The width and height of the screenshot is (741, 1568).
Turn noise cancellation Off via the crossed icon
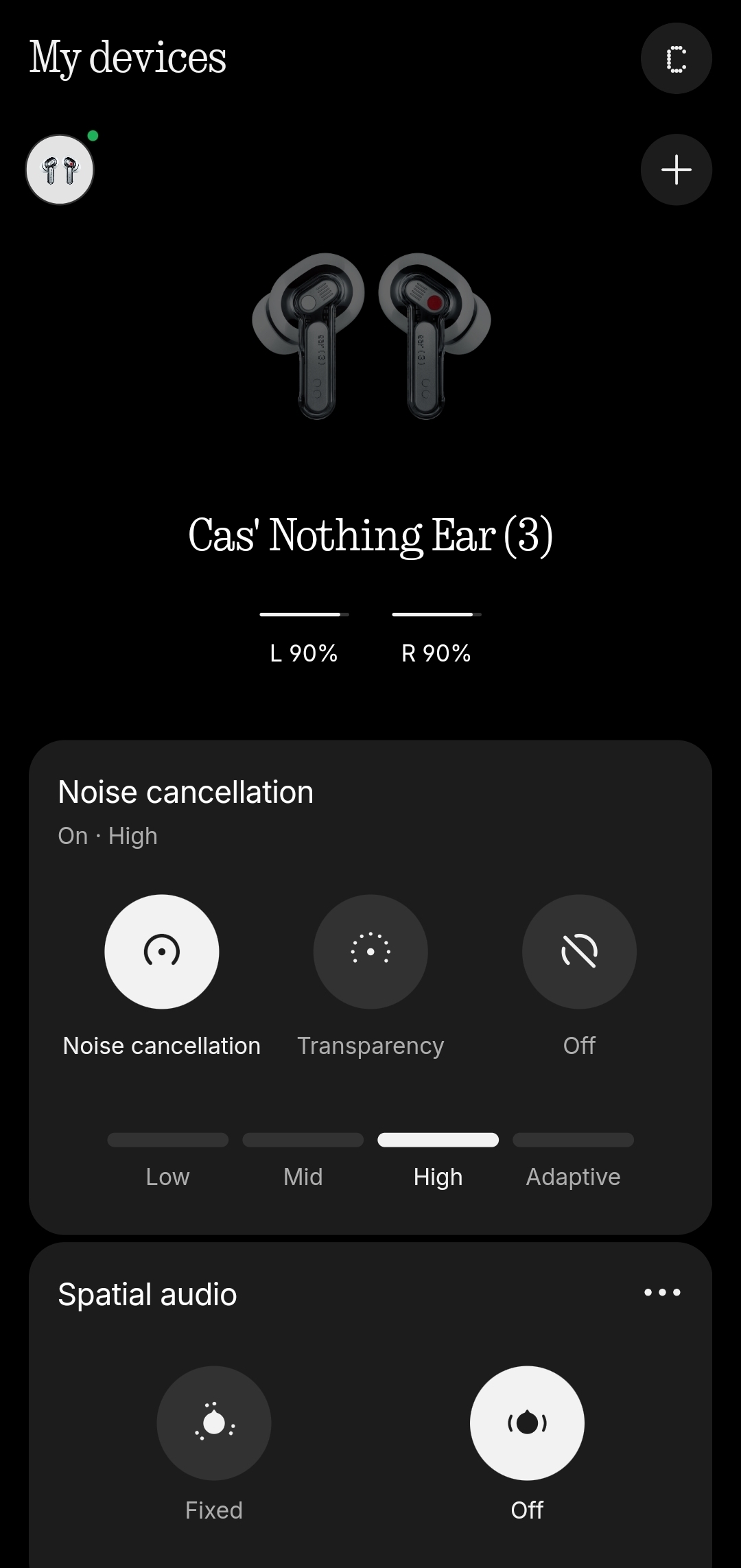[579, 950]
